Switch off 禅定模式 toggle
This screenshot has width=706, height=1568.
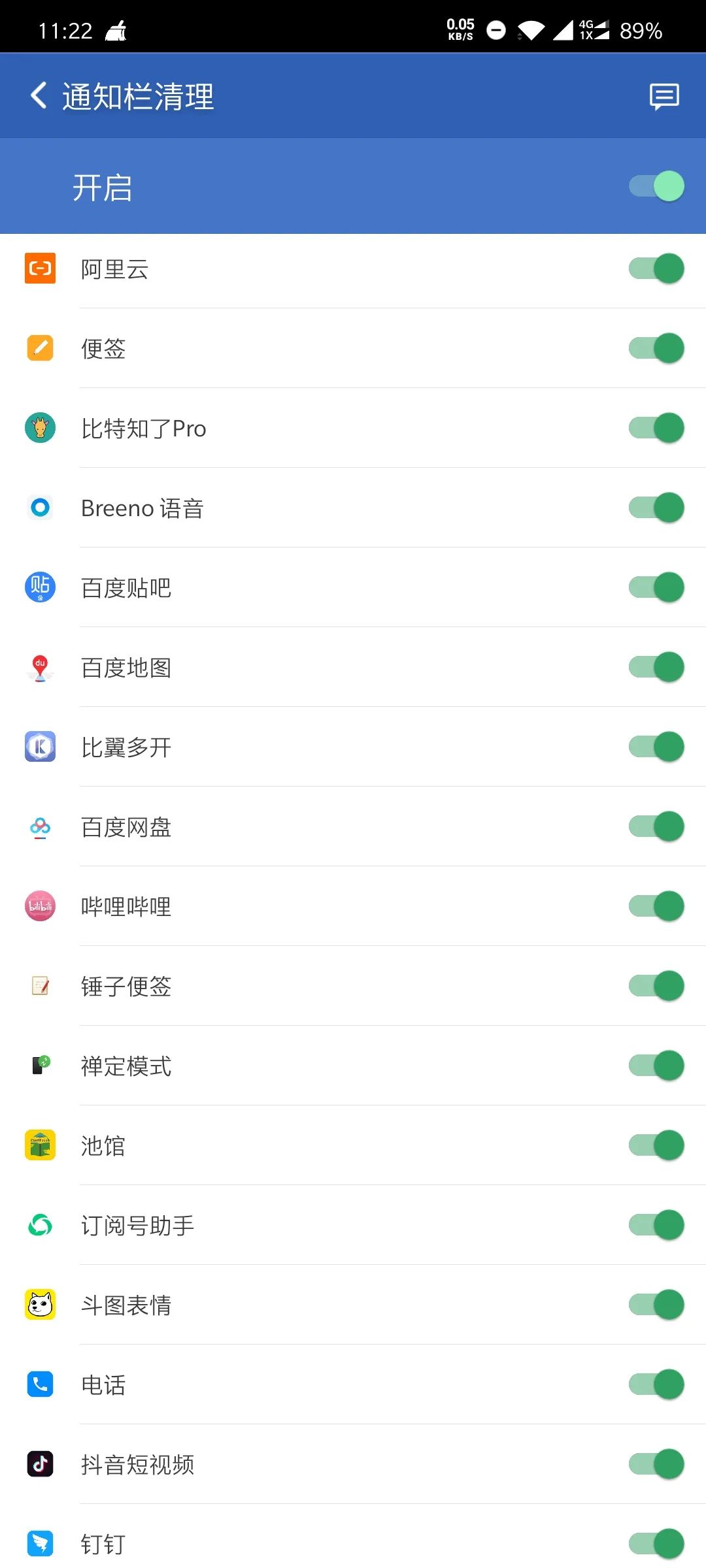[656, 1066]
